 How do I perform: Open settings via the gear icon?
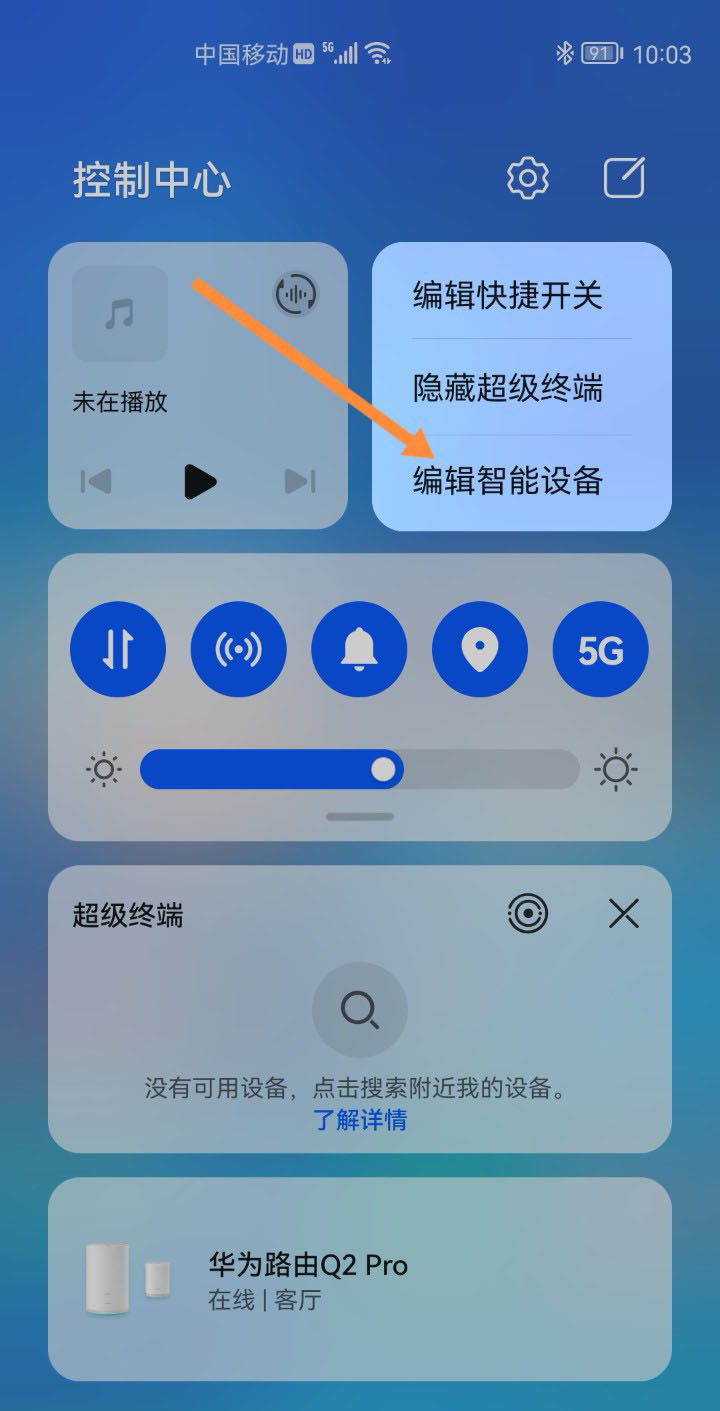pos(528,179)
